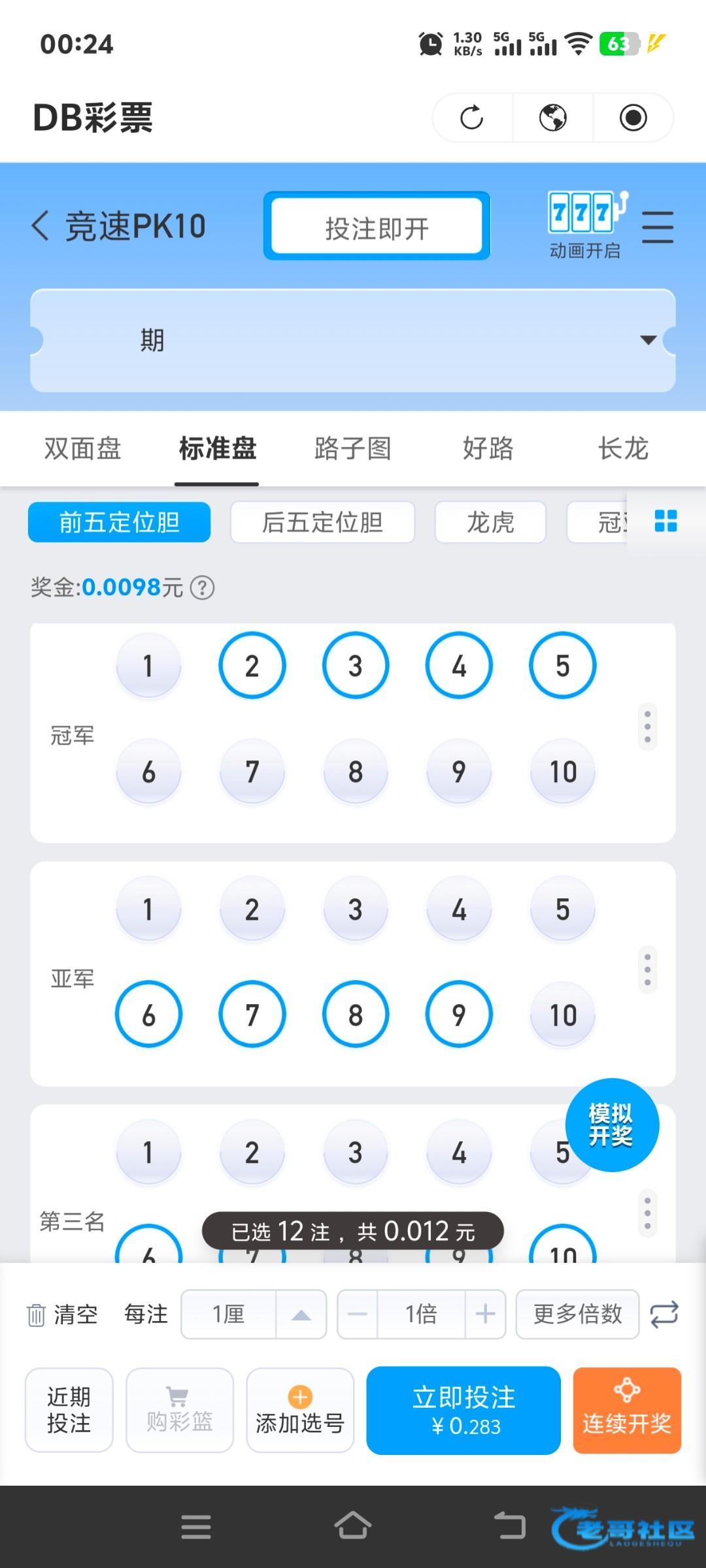The width and height of the screenshot is (706, 1568).
Task: Open the play type grid icon
Action: (x=665, y=521)
